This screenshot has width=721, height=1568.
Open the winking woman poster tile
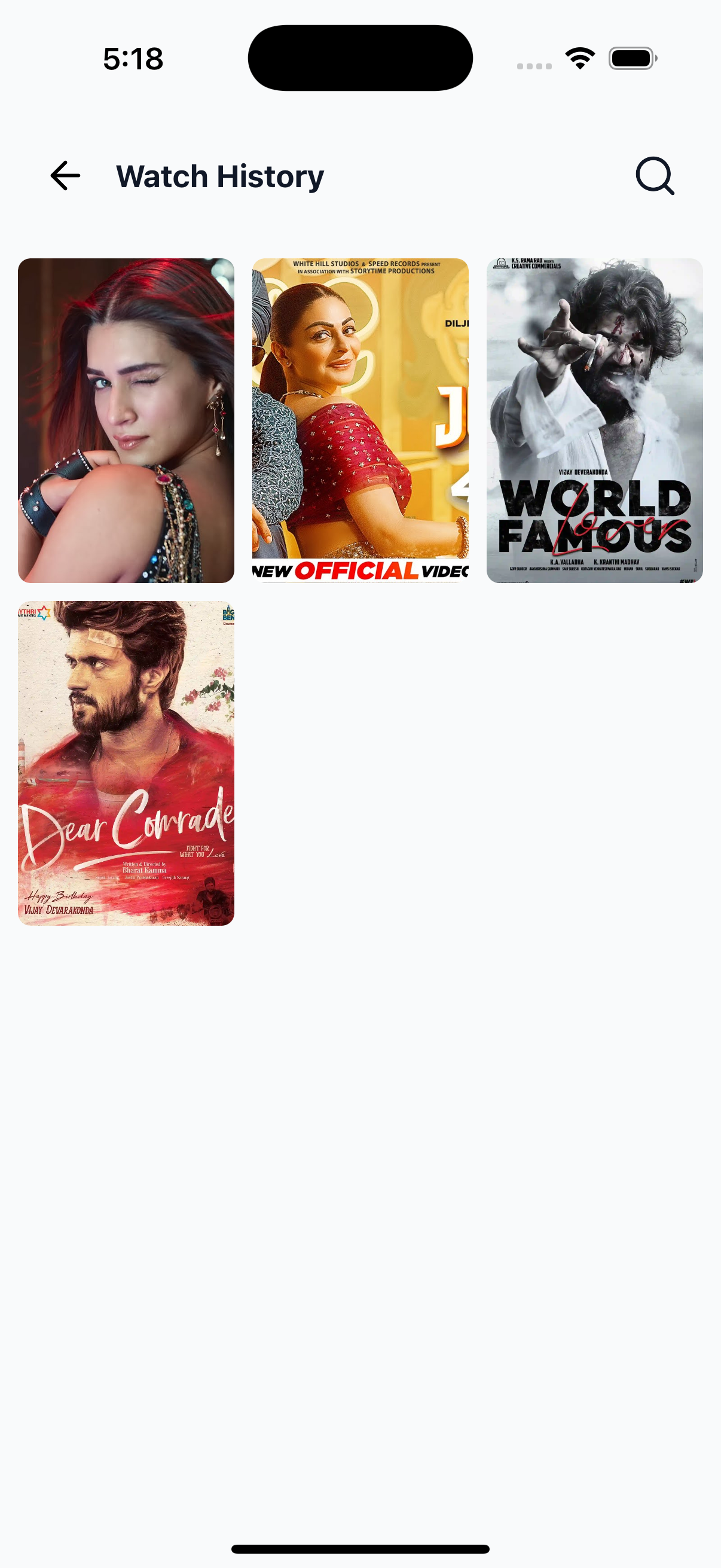click(x=126, y=420)
